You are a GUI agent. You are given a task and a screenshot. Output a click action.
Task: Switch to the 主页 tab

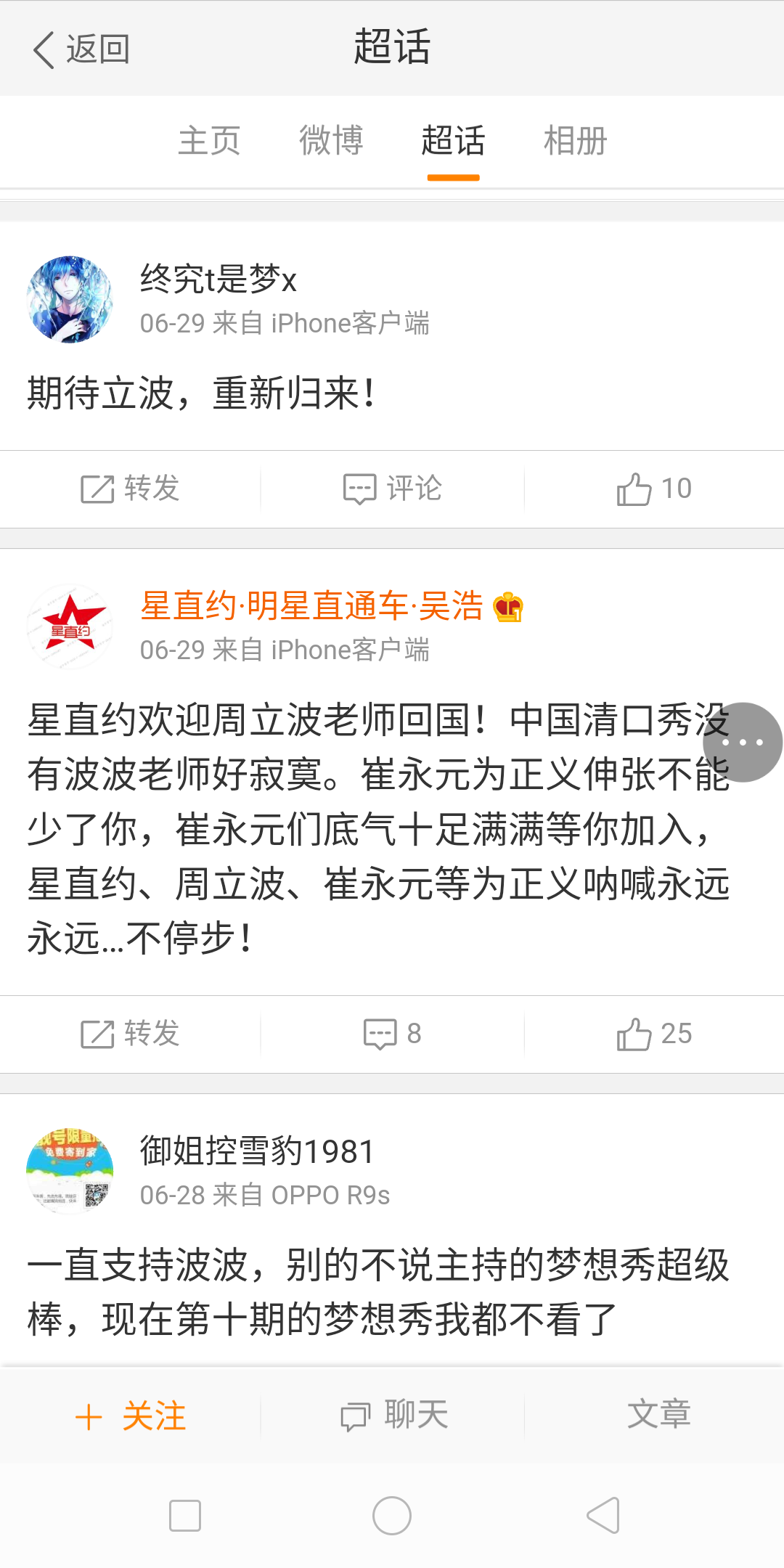pyautogui.click(x=209, y=141)
